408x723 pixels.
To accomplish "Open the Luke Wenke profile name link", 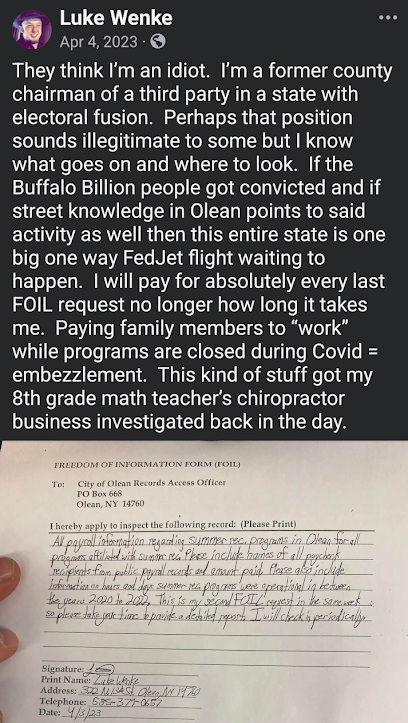I will click(116, 18).
